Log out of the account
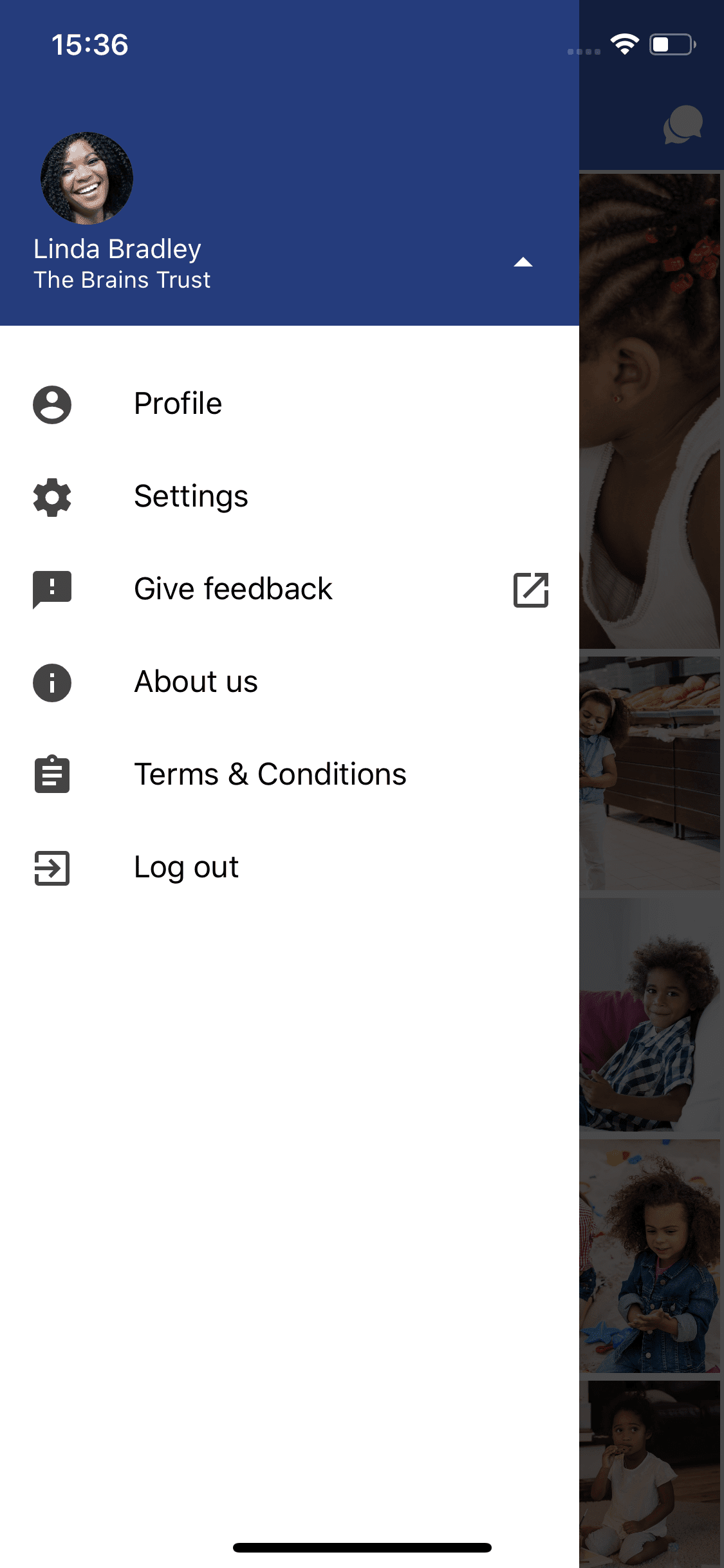 point(186,868)
